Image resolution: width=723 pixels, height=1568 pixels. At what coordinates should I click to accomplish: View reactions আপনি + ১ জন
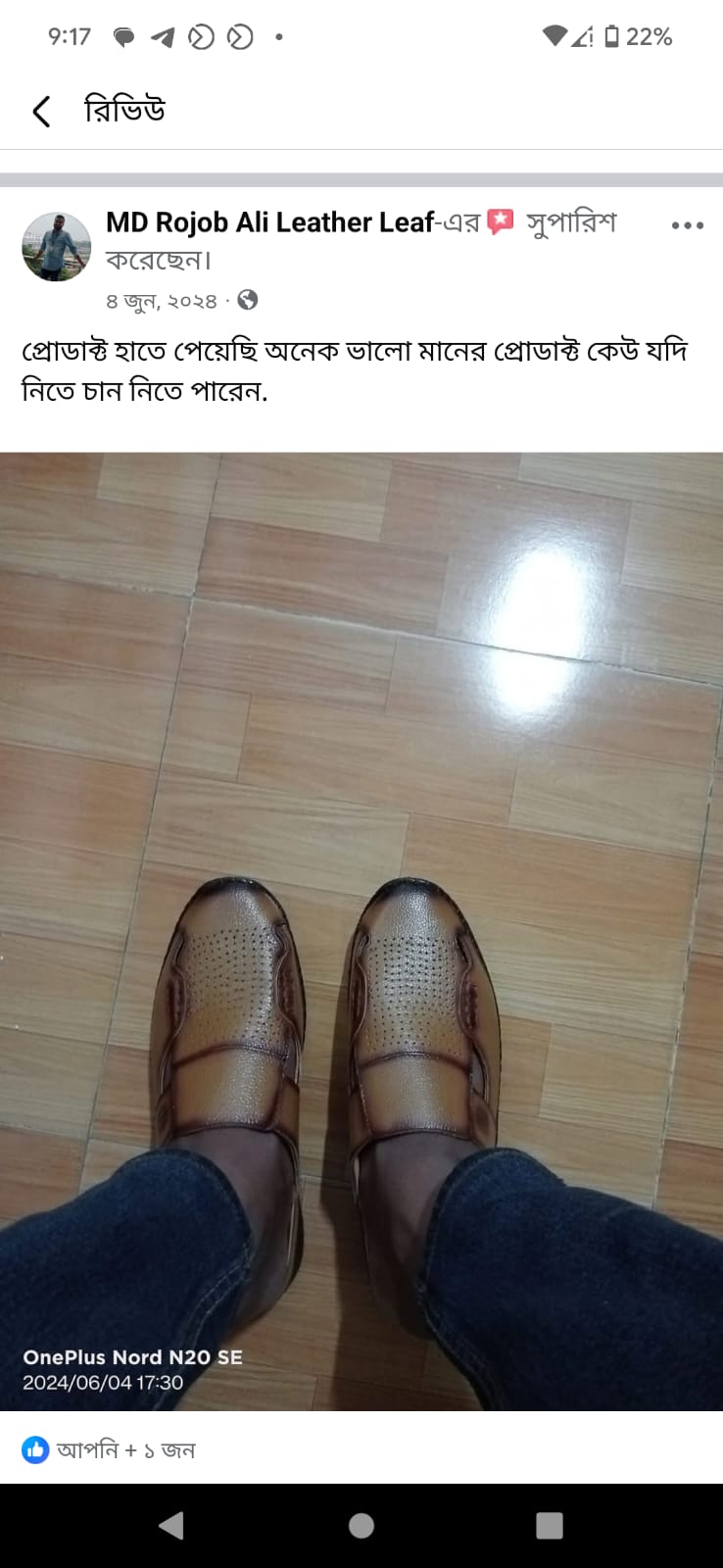(110, 1449)
